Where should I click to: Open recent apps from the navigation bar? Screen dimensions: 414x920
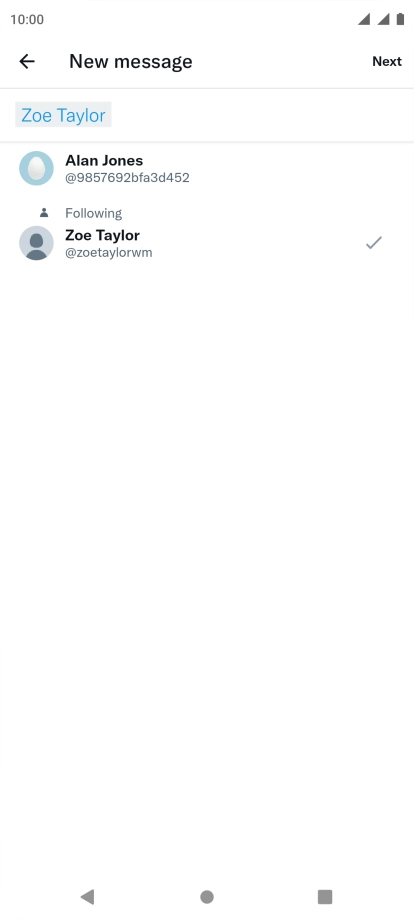click(x=325, y=896)
